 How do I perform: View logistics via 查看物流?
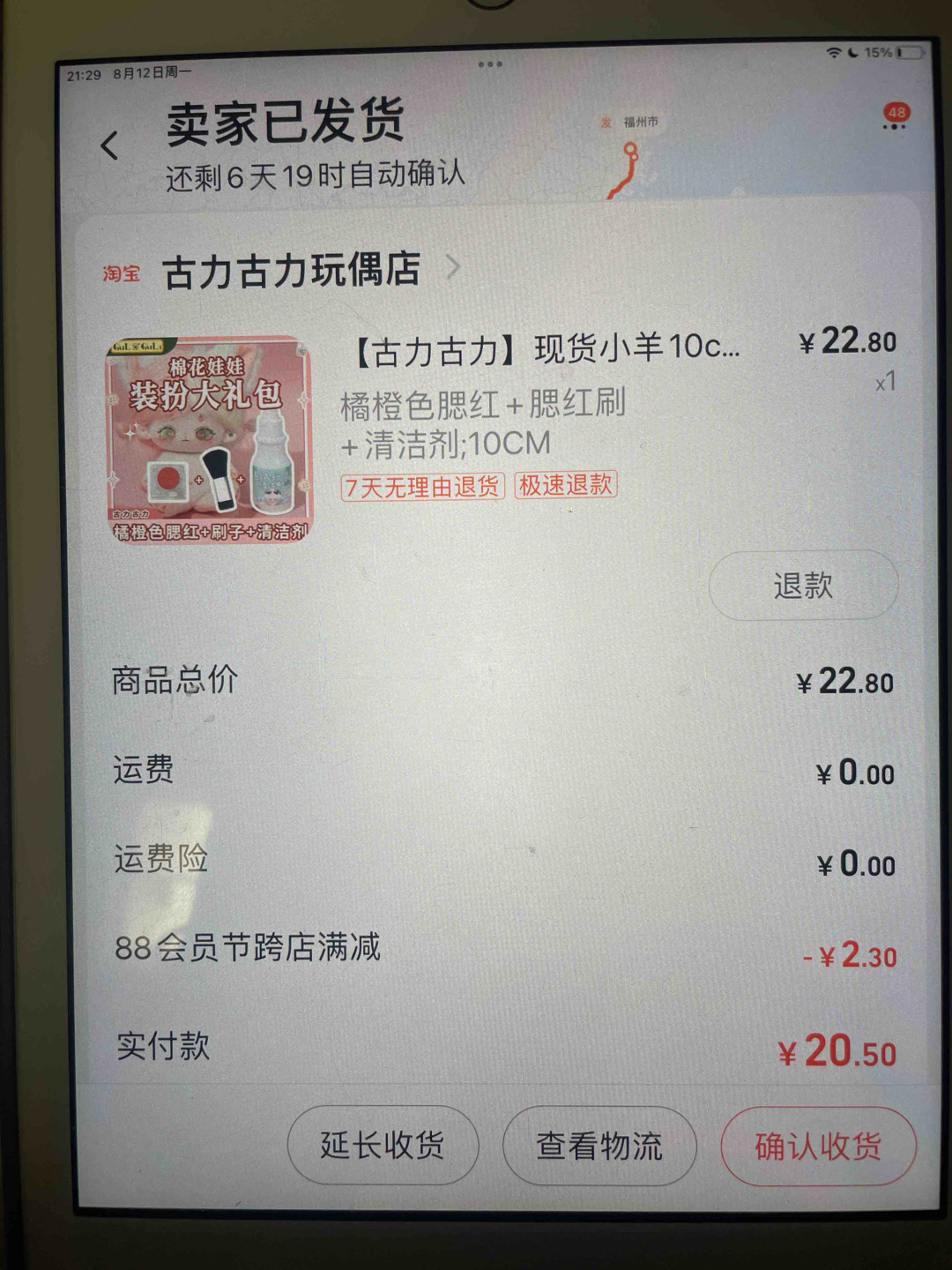click(599, 1147)
